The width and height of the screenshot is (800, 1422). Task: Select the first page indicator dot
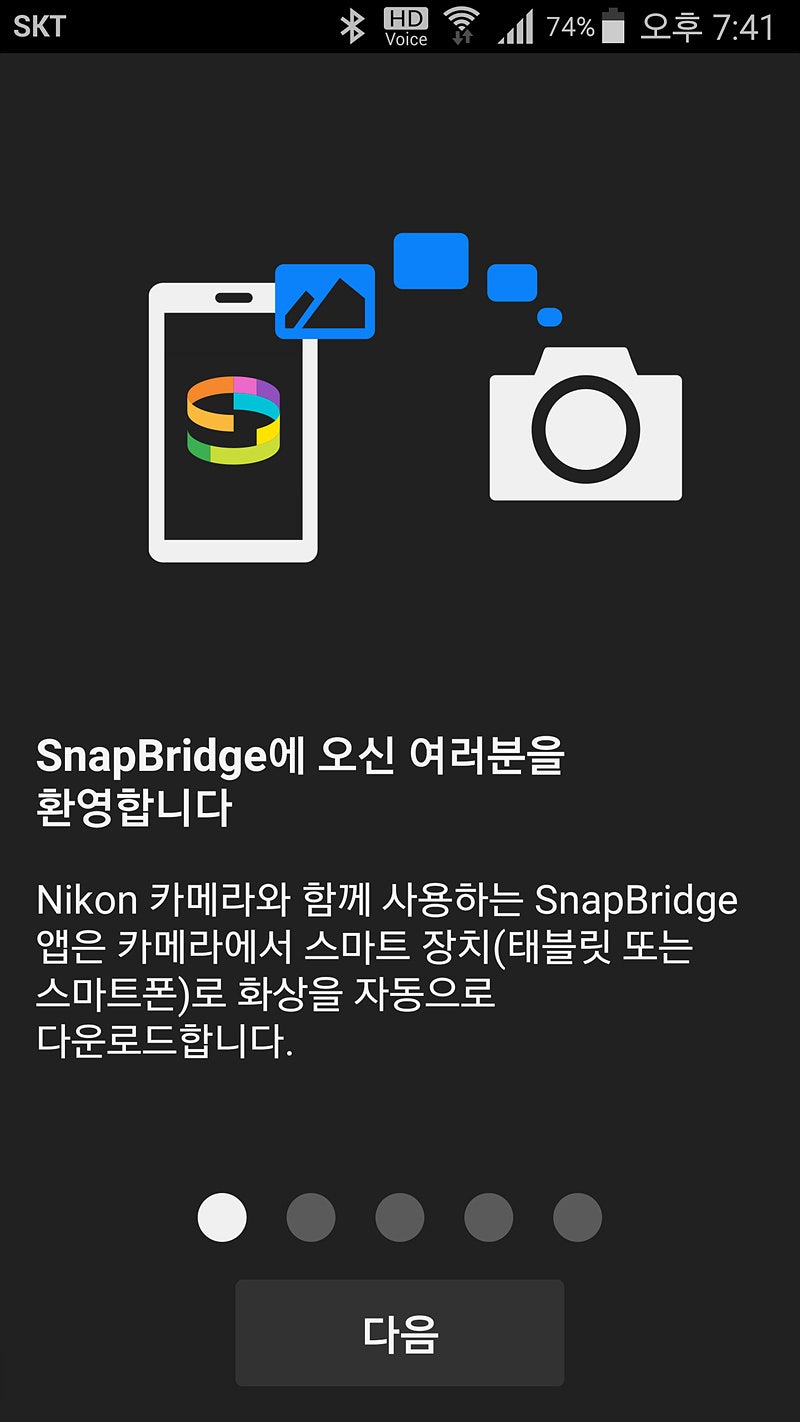[222, 1216]
